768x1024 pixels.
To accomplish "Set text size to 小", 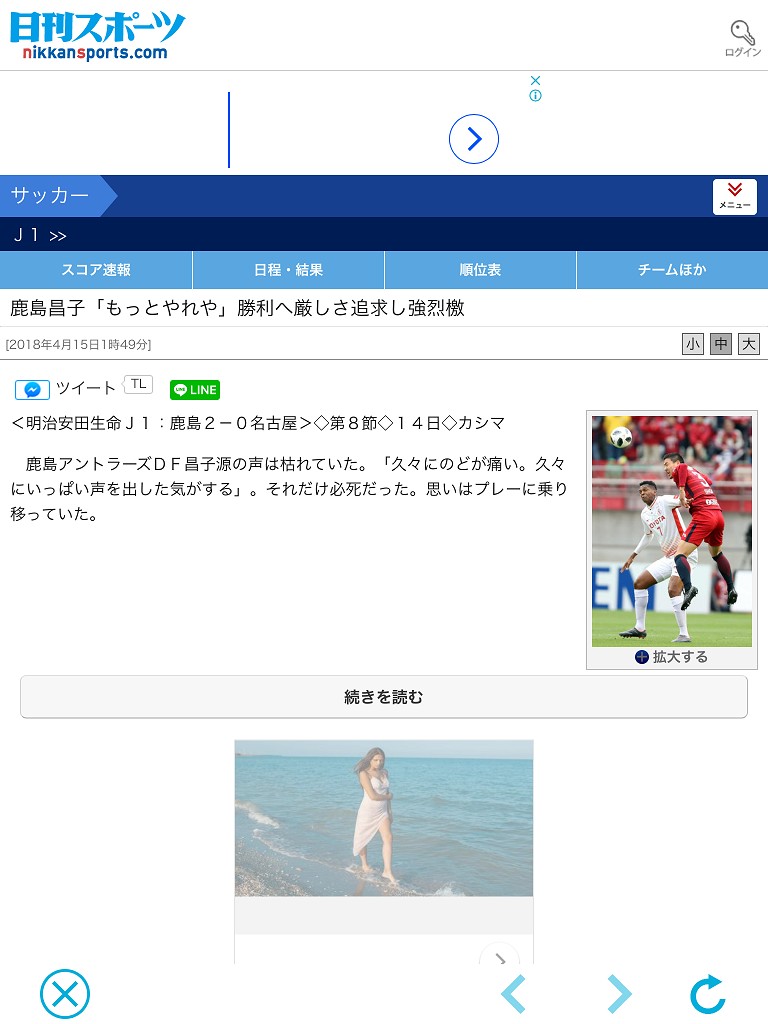I will click(x=692, y=344).
